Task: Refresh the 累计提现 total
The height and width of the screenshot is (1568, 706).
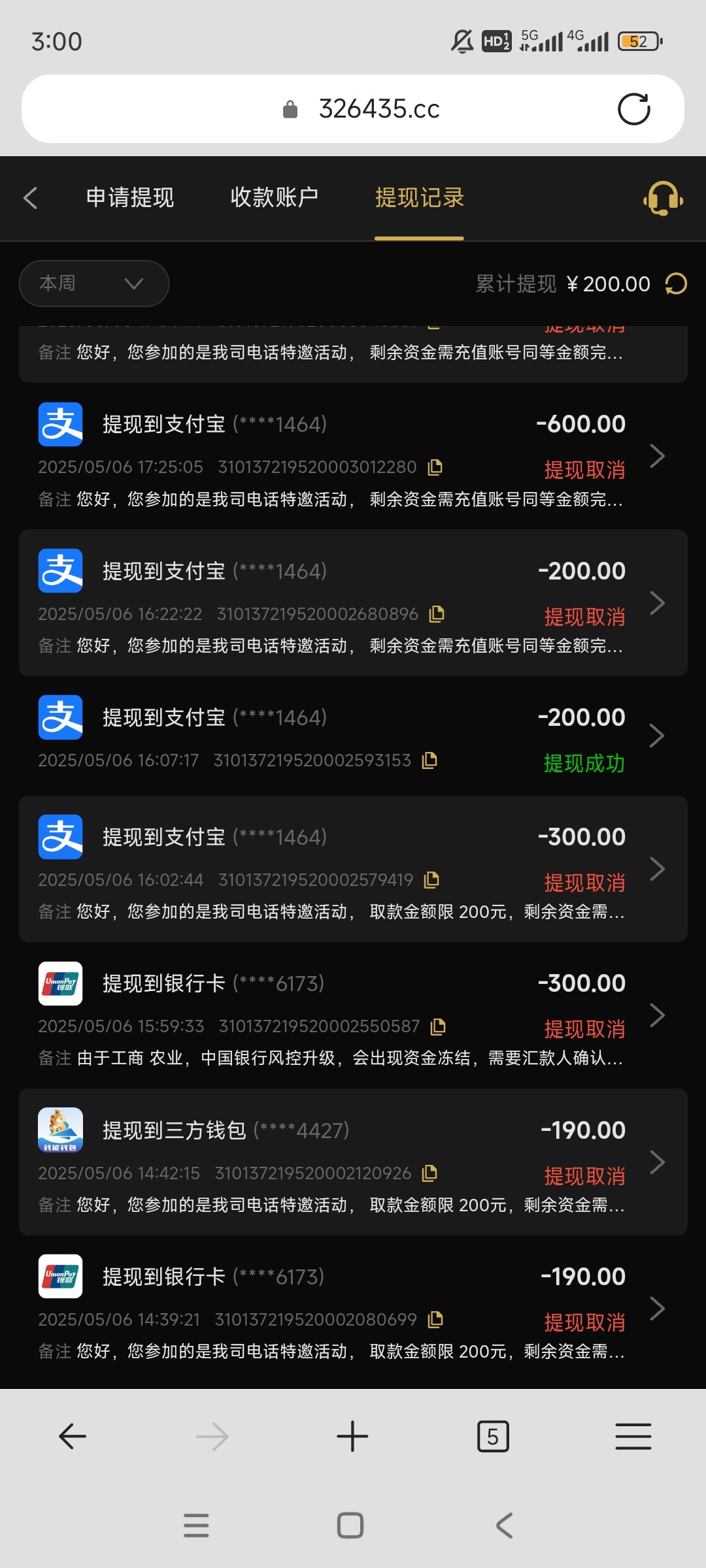Action: (x=676, y=284)
